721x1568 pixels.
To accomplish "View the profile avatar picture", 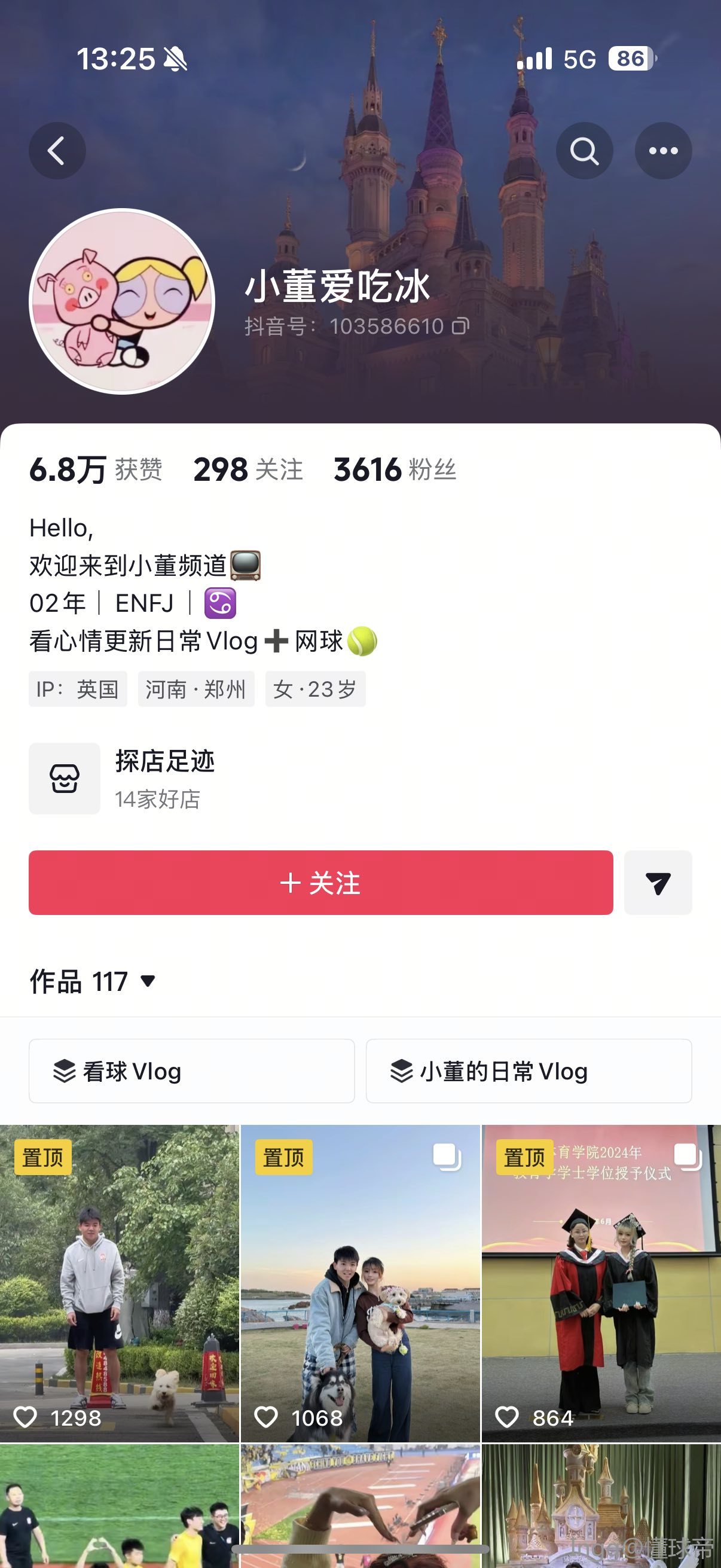I will tap(122, 301).
